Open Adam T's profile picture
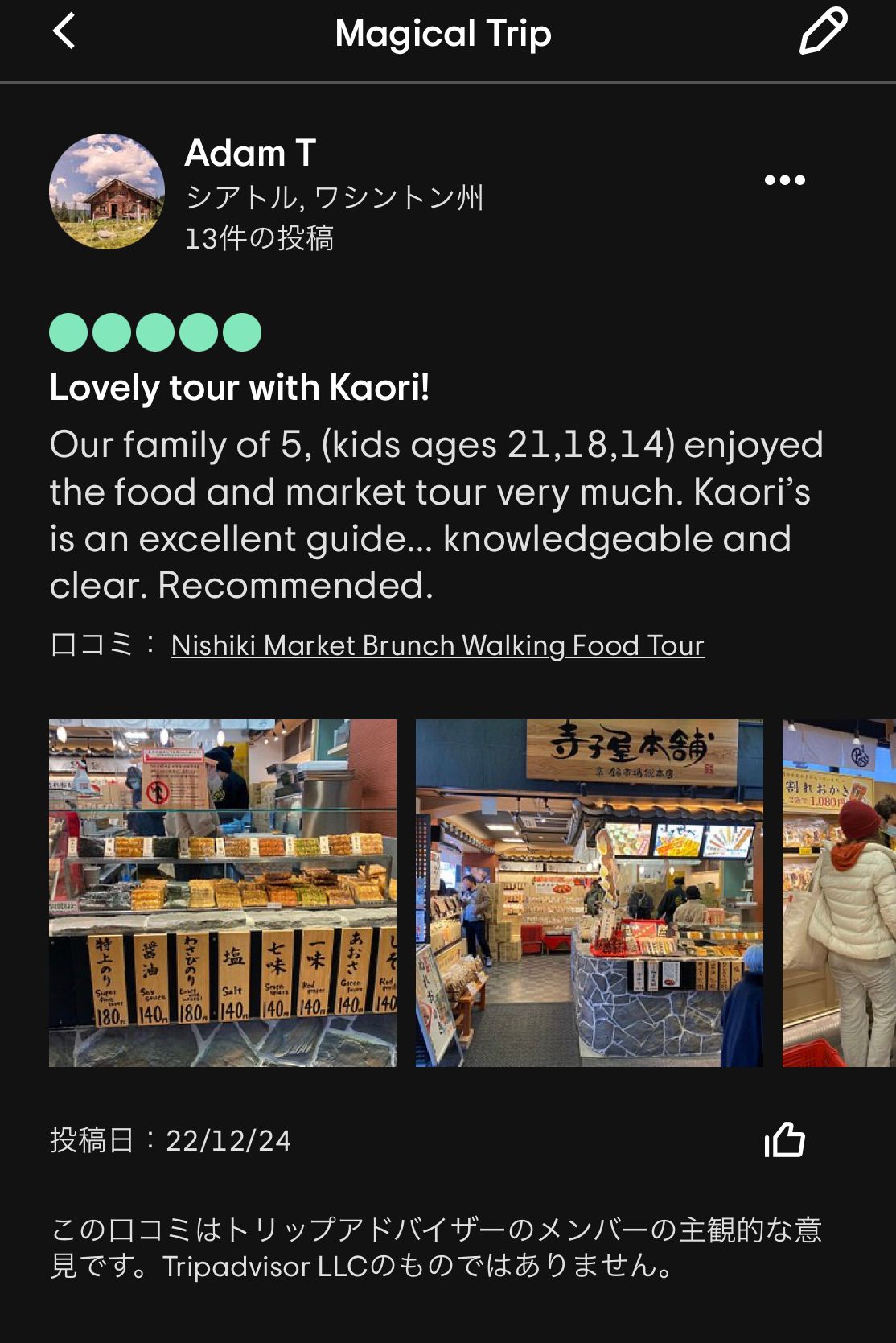This screenshot has height=1343, width=896. click(x=107, y=192)
